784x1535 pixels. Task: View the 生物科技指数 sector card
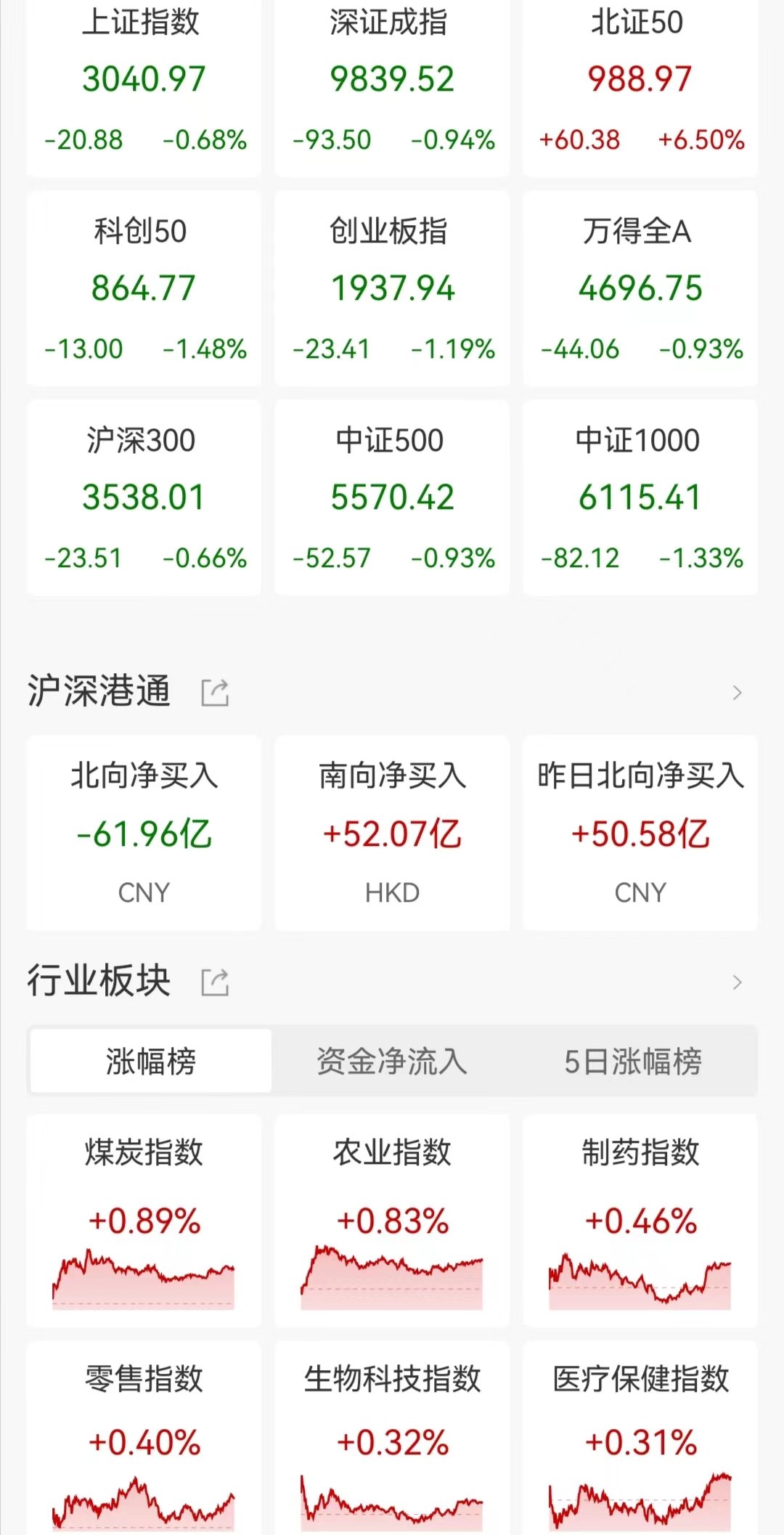coord(392,1438)
